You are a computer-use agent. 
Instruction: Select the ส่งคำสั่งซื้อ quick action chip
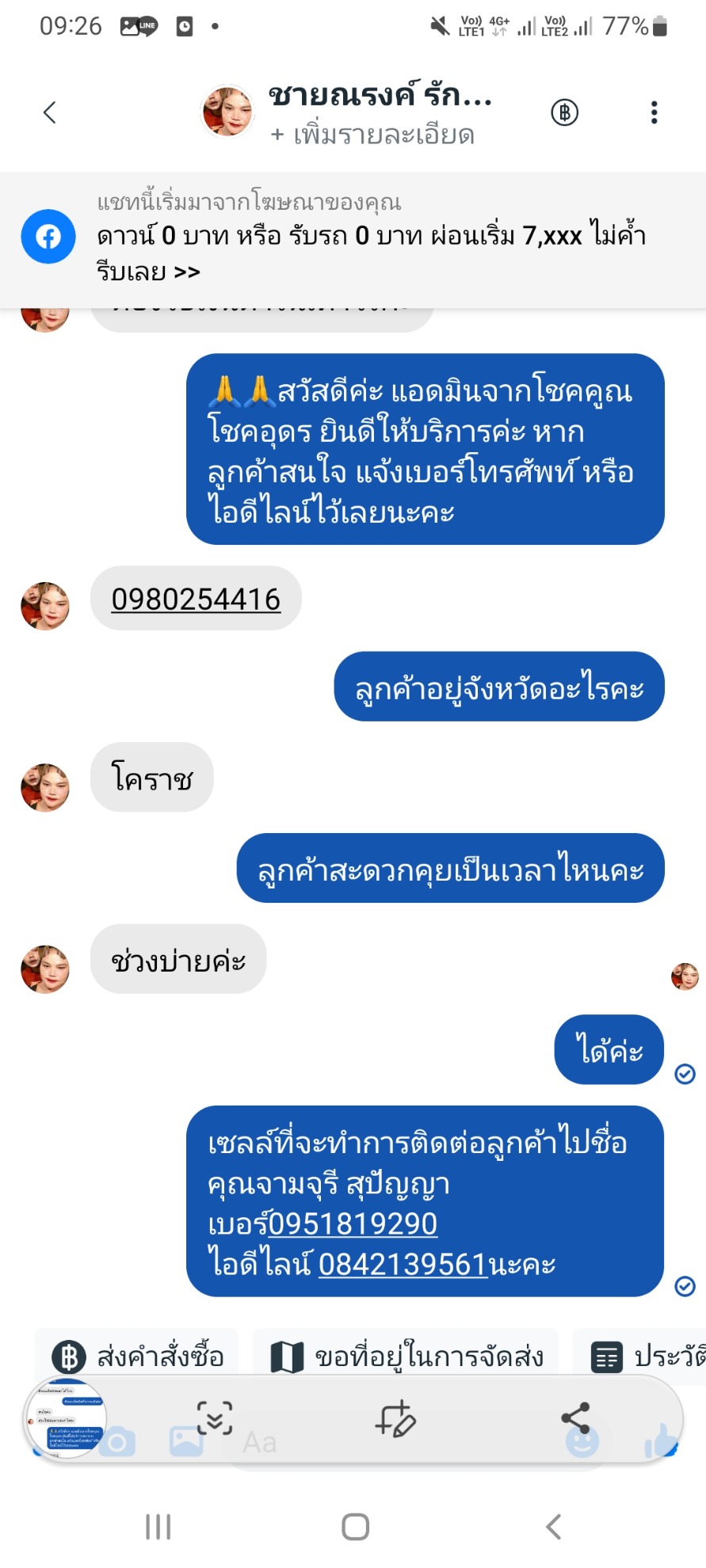click(x=139, y=1357)
